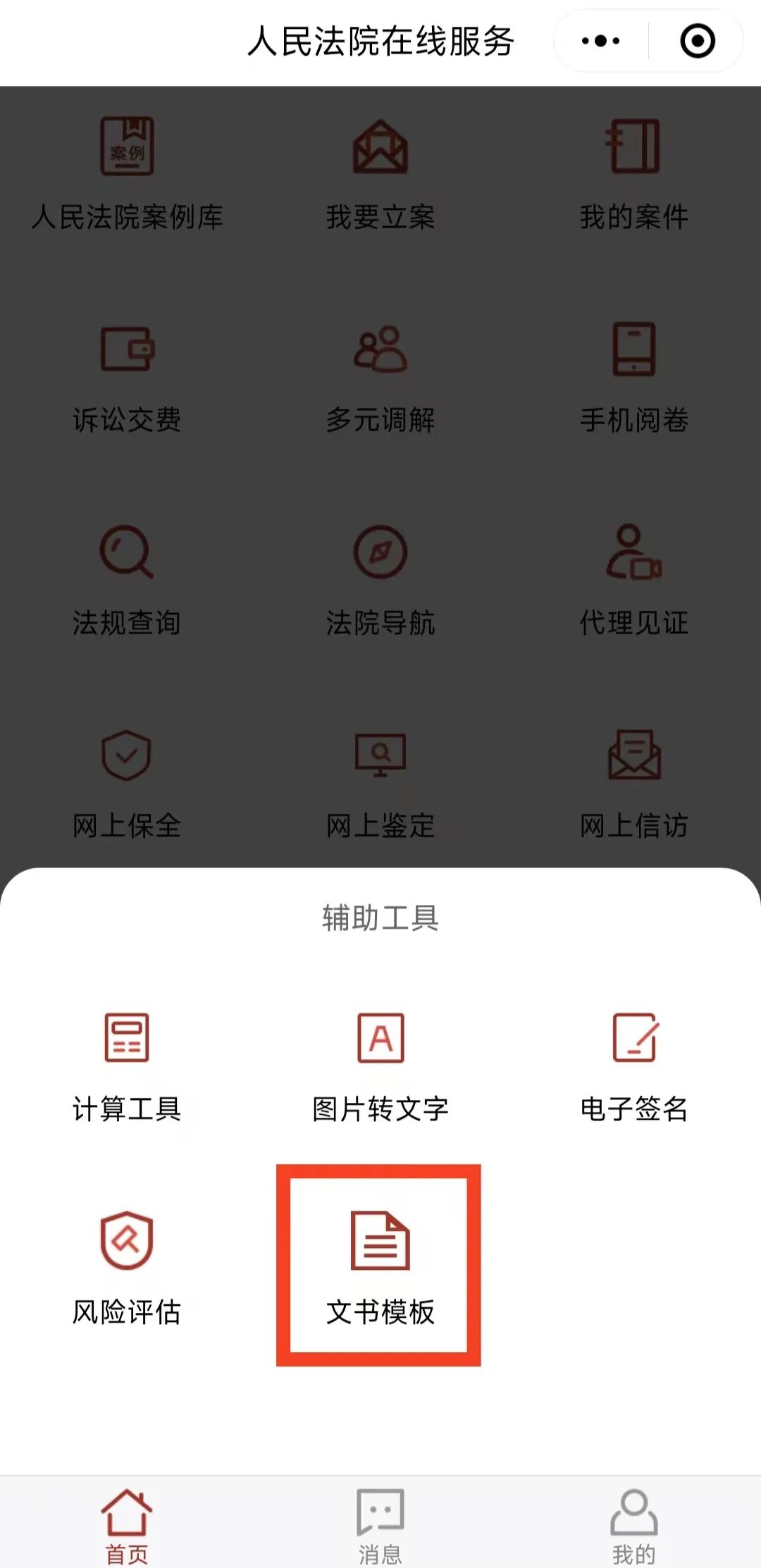Viewport: 761px width, 1568px height.
Task: Close the mini program via target icon
Action: (697, 41)
